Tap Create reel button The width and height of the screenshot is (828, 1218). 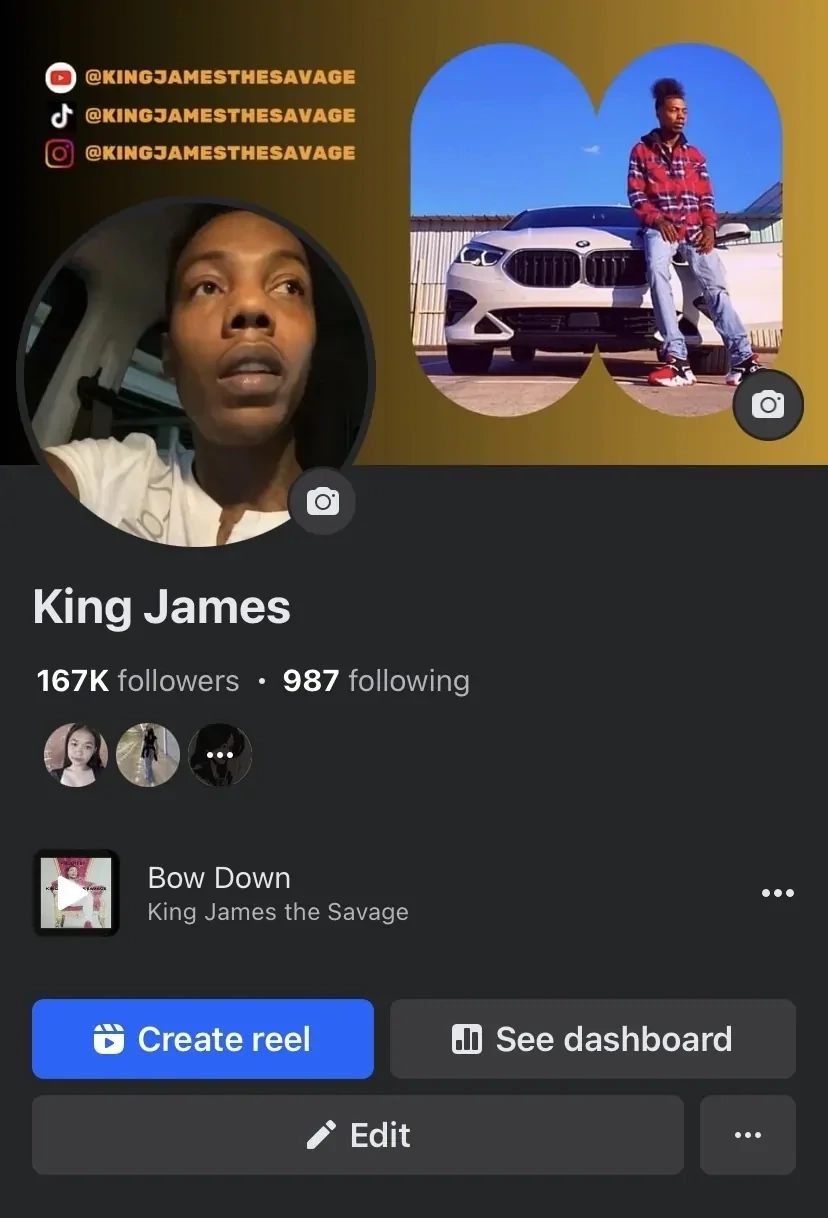203,1039
